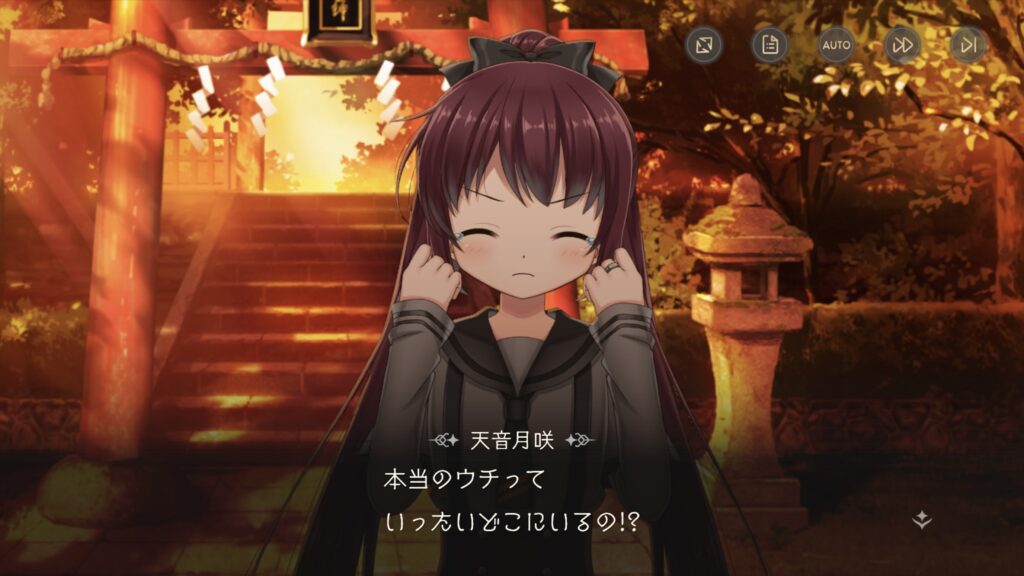This screenshot has width=1024, height=576.
Task: Fast-forward the dialogue
Action: tap(902, 45)
